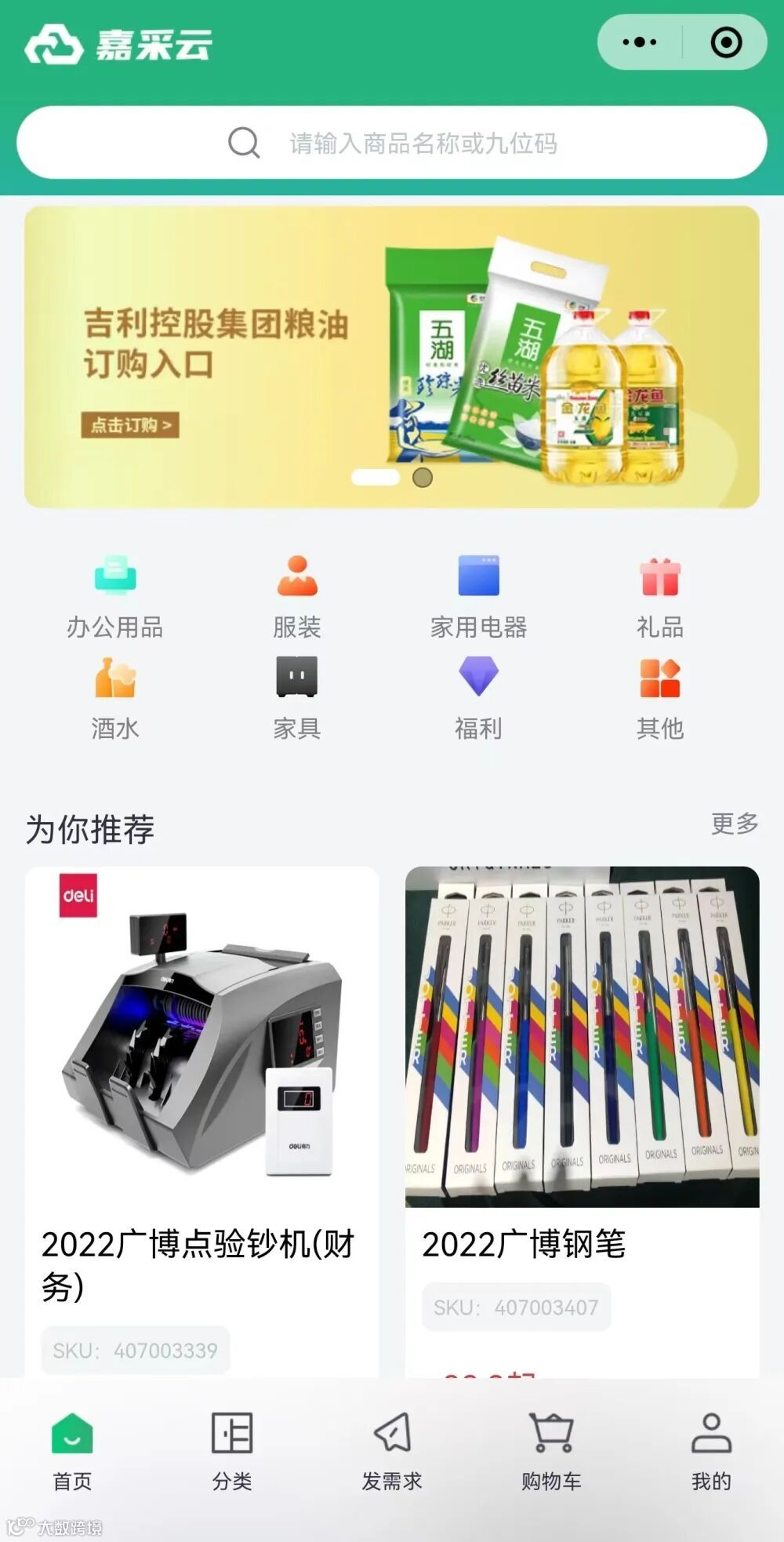Open the 办公用品 category
The image size is (784, 1542).
tap(115, 598)
